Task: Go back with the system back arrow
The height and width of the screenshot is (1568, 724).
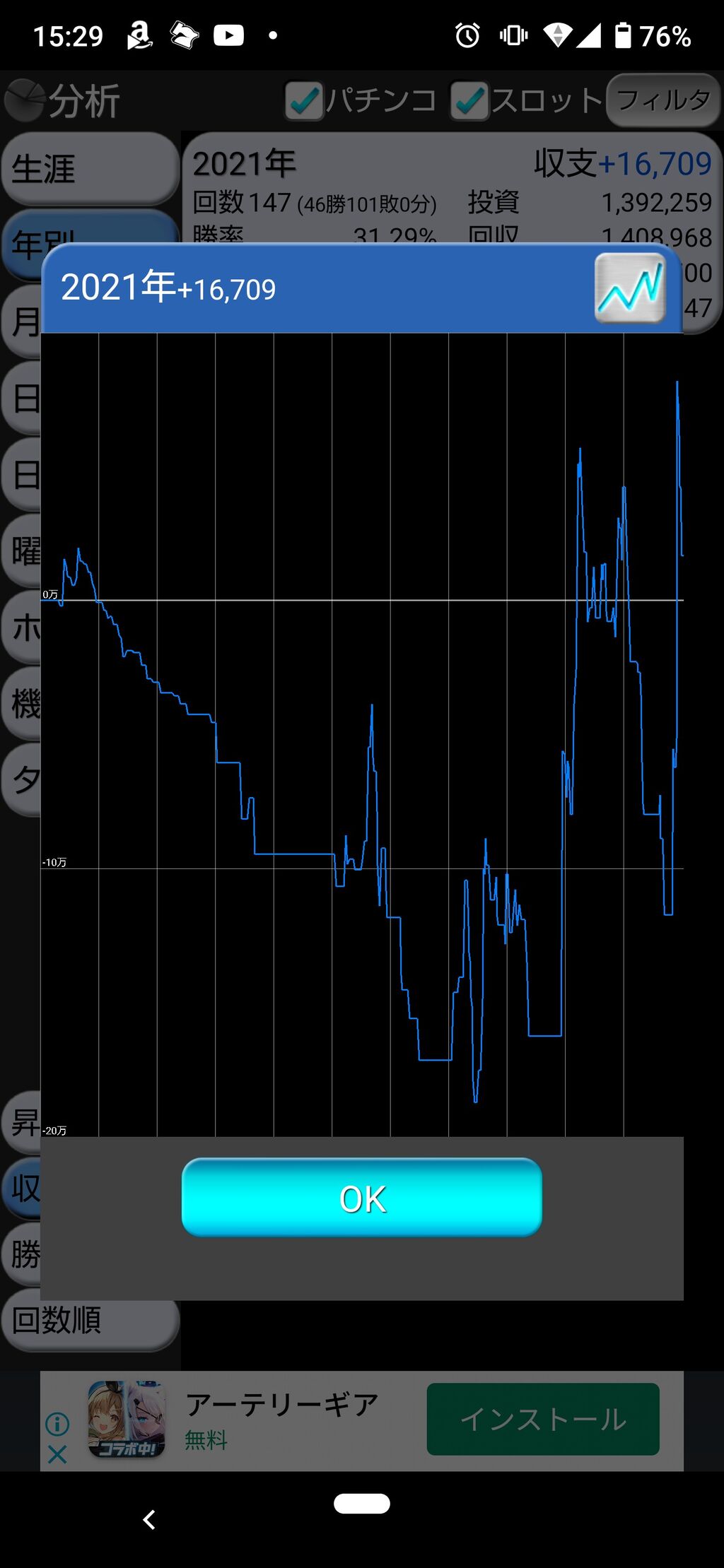Action: [x=148, y=1519]
